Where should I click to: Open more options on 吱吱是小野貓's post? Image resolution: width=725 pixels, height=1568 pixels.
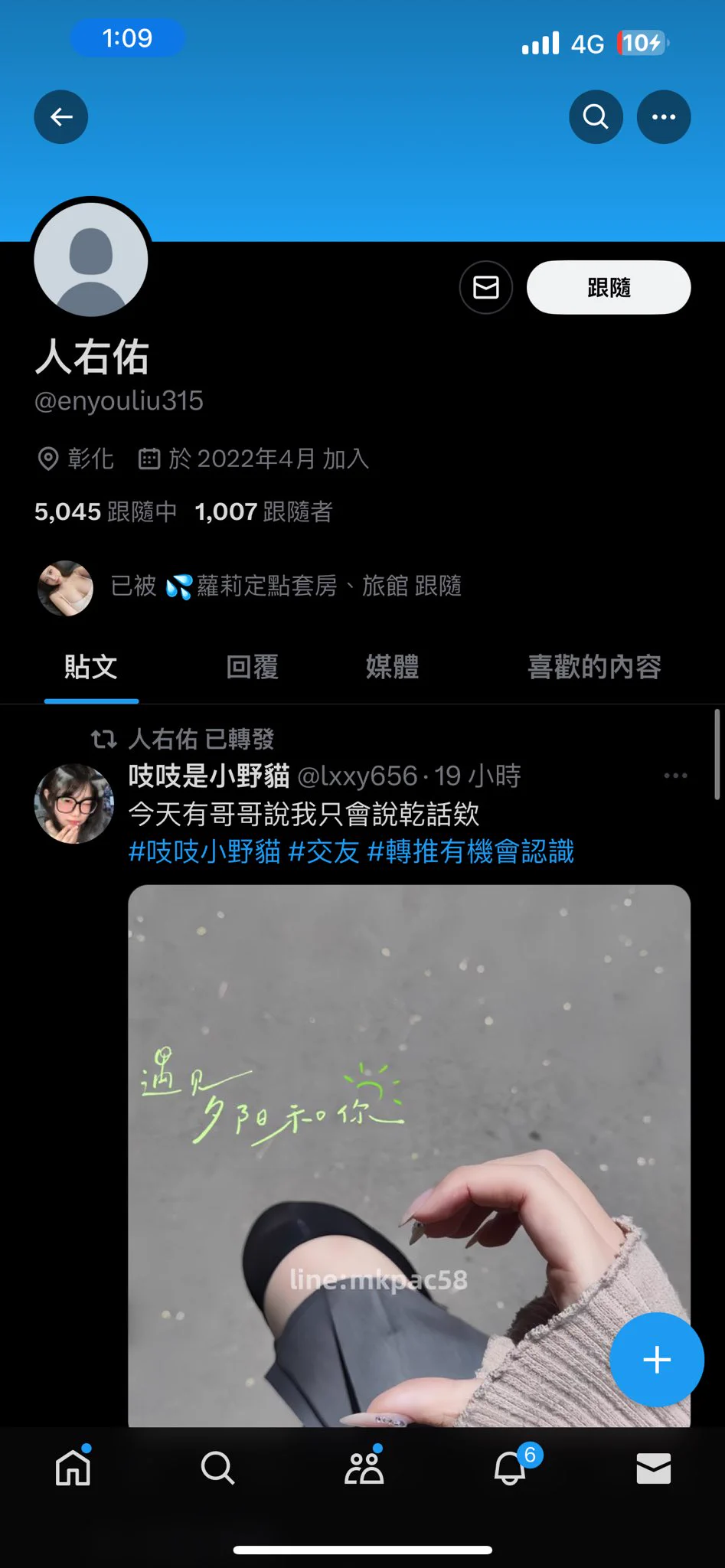point(675,776)
